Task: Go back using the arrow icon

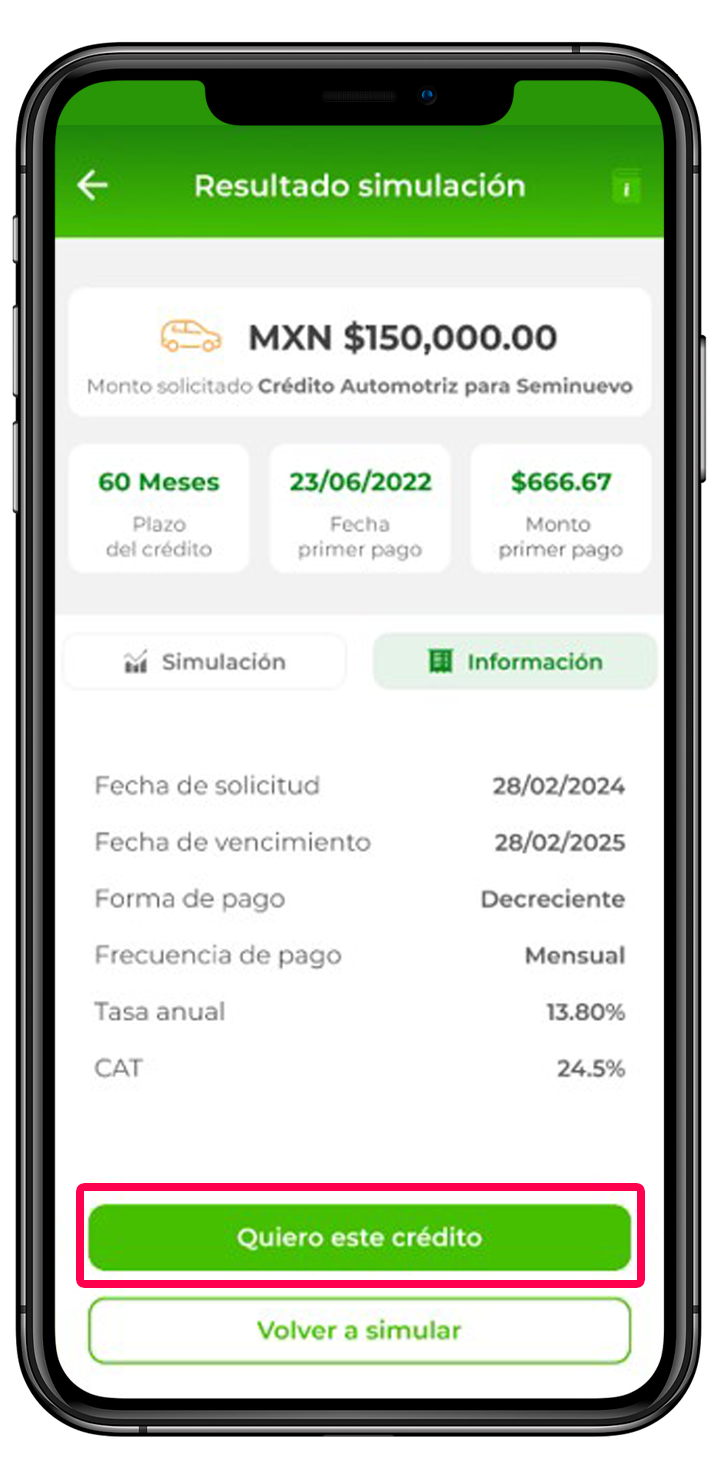Action: pos(93,185)
